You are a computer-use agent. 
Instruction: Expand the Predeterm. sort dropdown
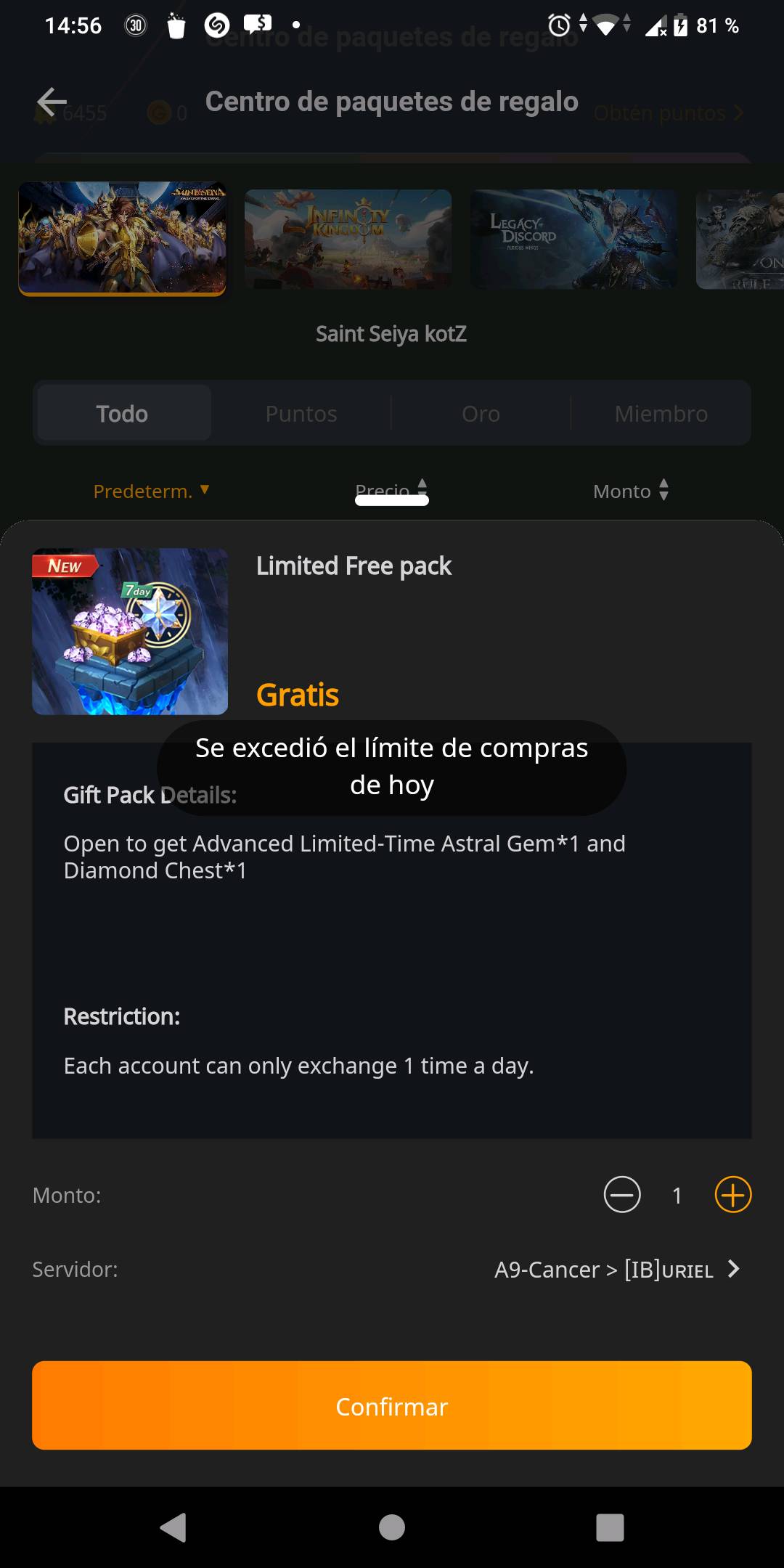[151, 491]
